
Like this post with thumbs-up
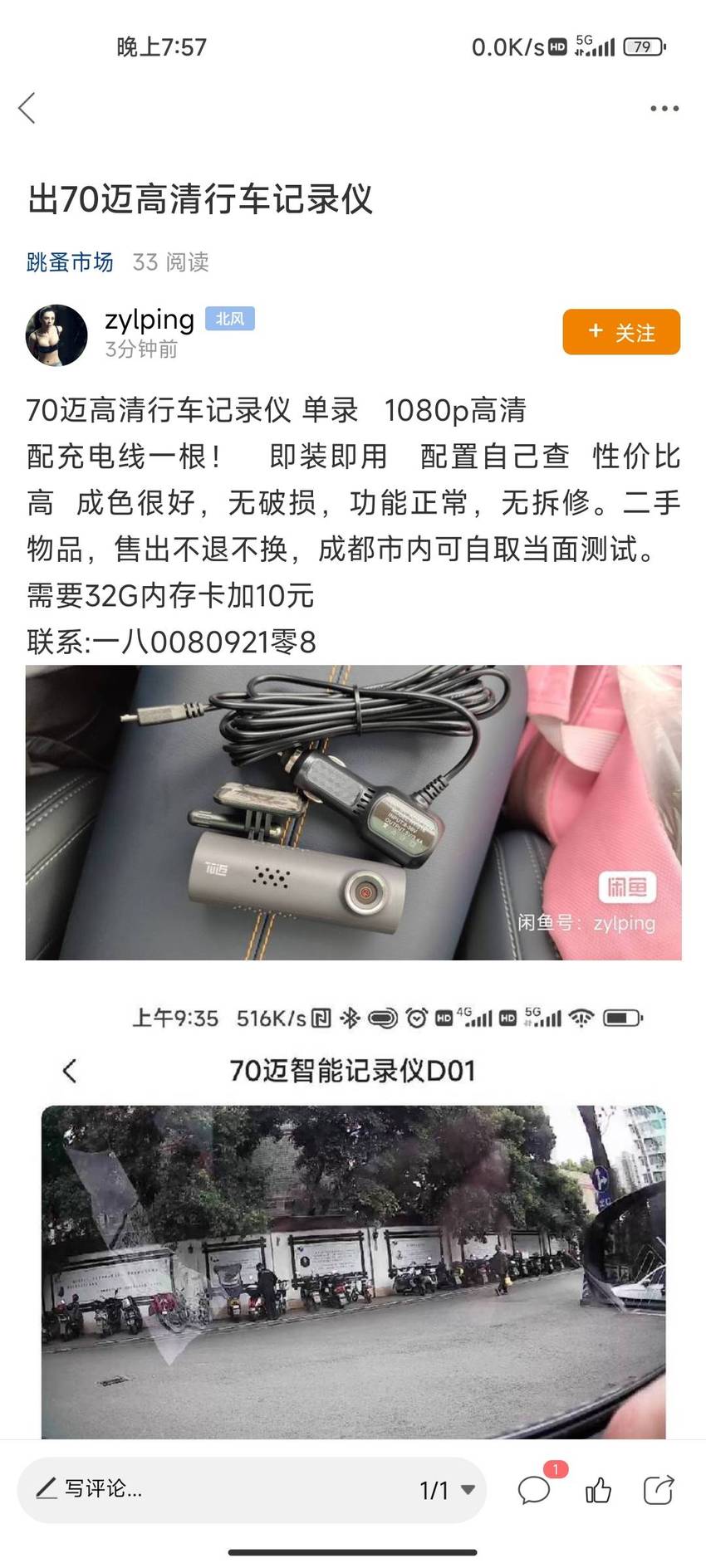[x=598, y=1490]
